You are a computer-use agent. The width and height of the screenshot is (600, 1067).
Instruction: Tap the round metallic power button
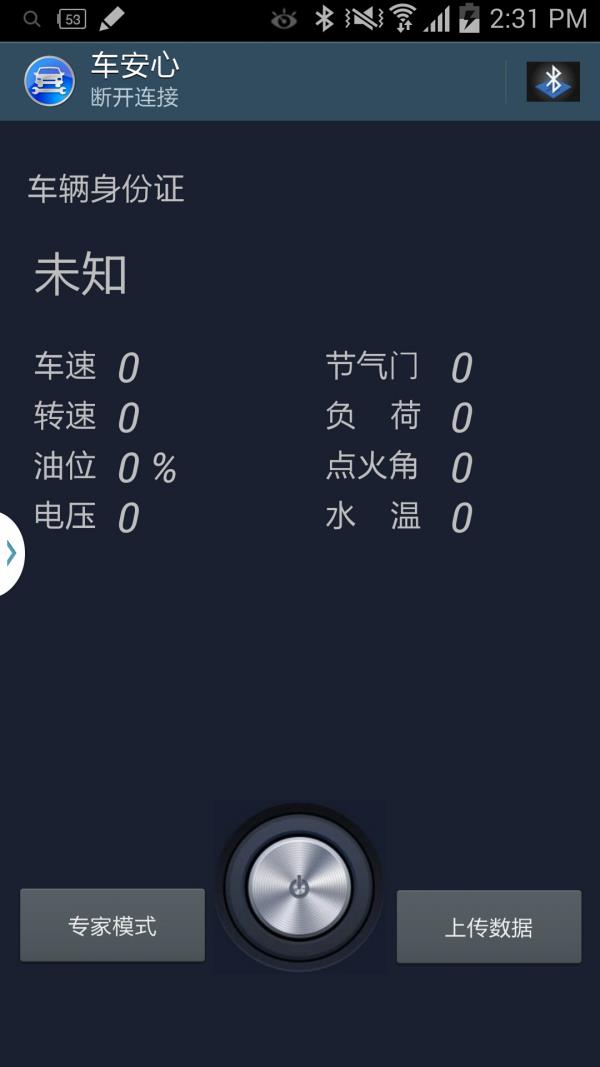(x=299, y=888)
